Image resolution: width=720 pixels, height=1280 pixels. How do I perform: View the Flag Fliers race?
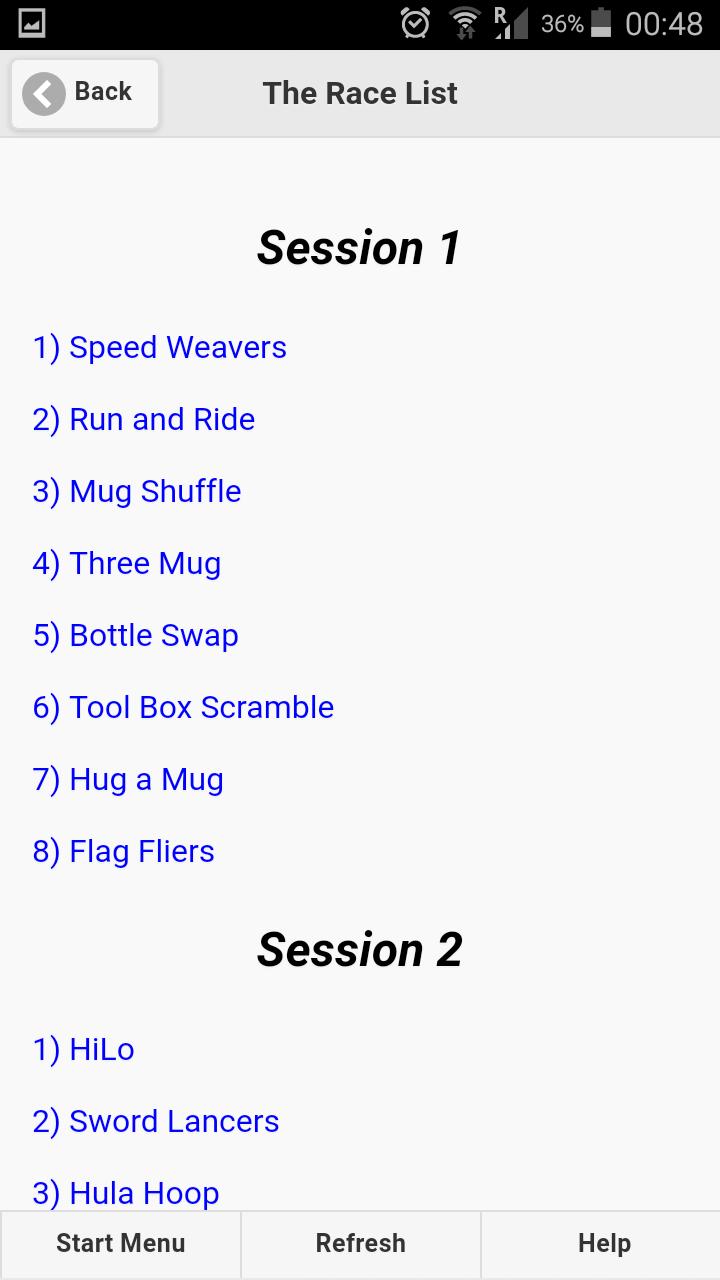124,852
